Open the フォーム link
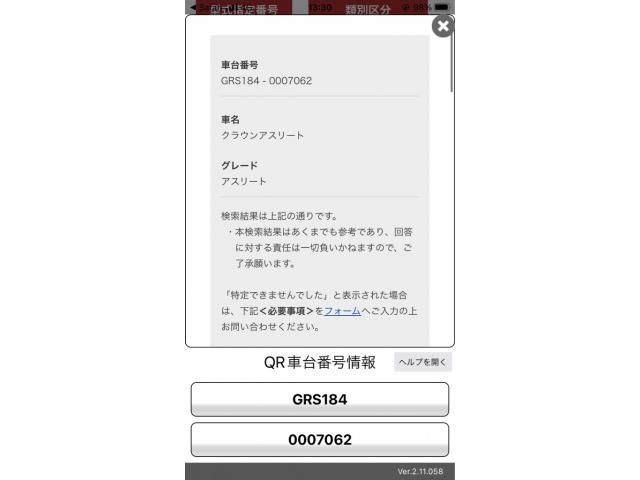The image size is (640, 480). [342, 311]
